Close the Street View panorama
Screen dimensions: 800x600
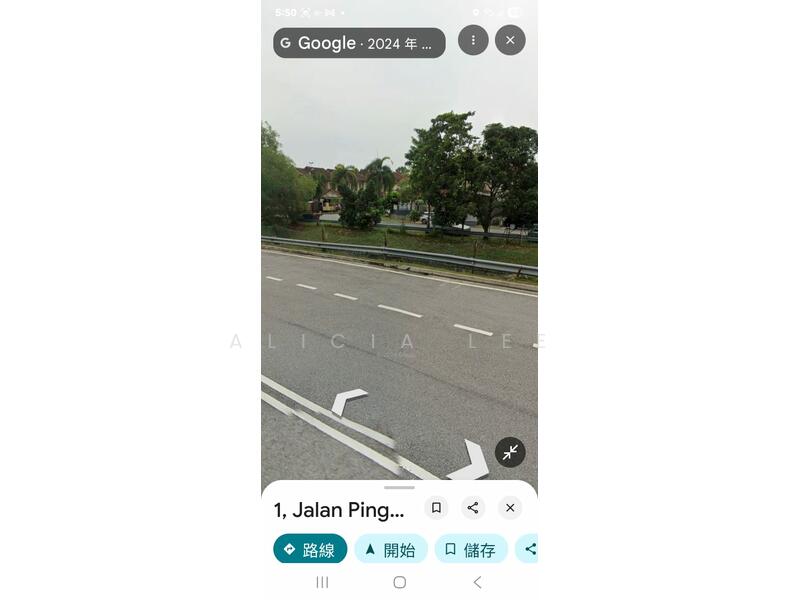(x=510, y=40)
